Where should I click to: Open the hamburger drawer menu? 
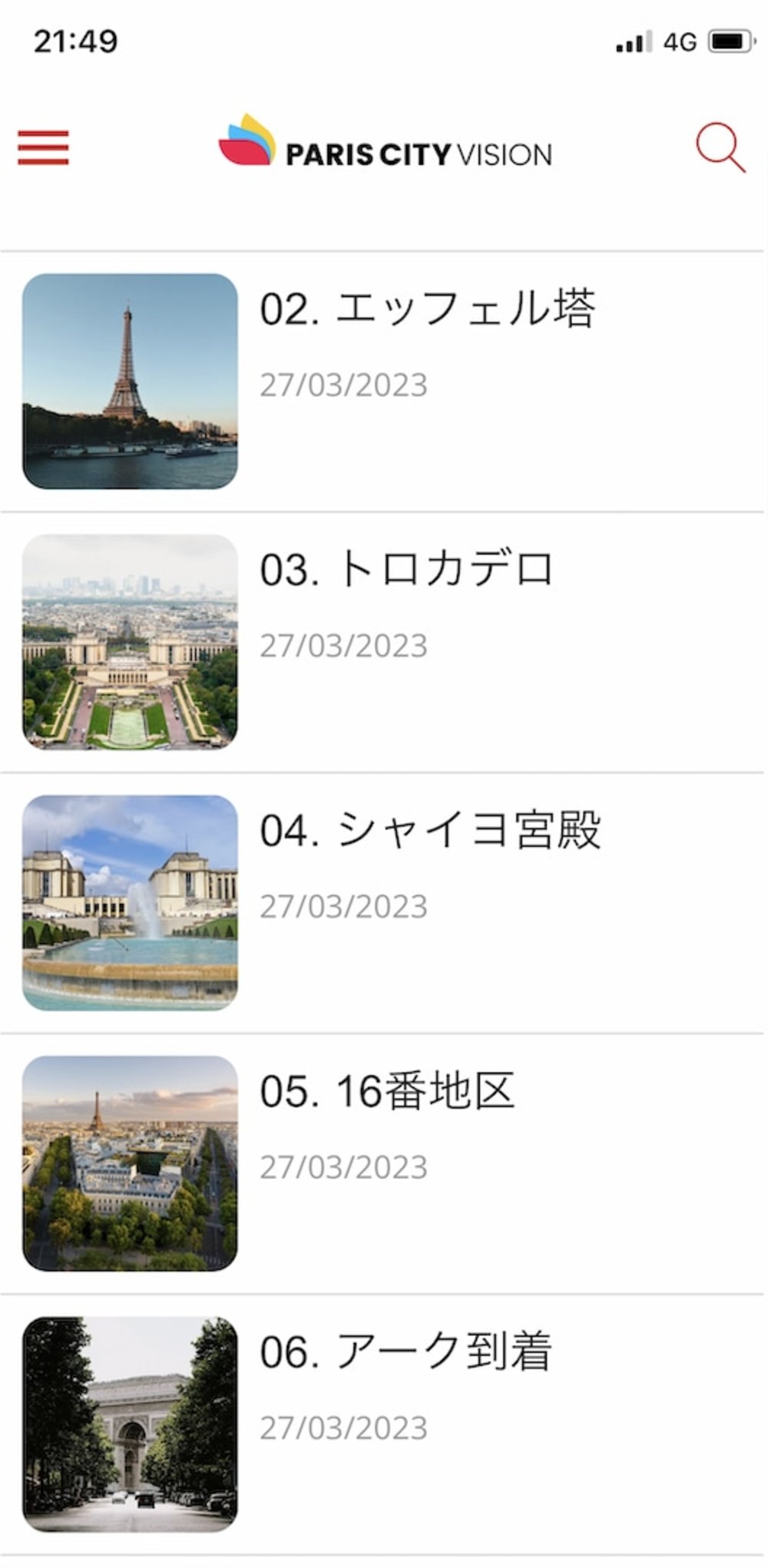pos(43,147)
